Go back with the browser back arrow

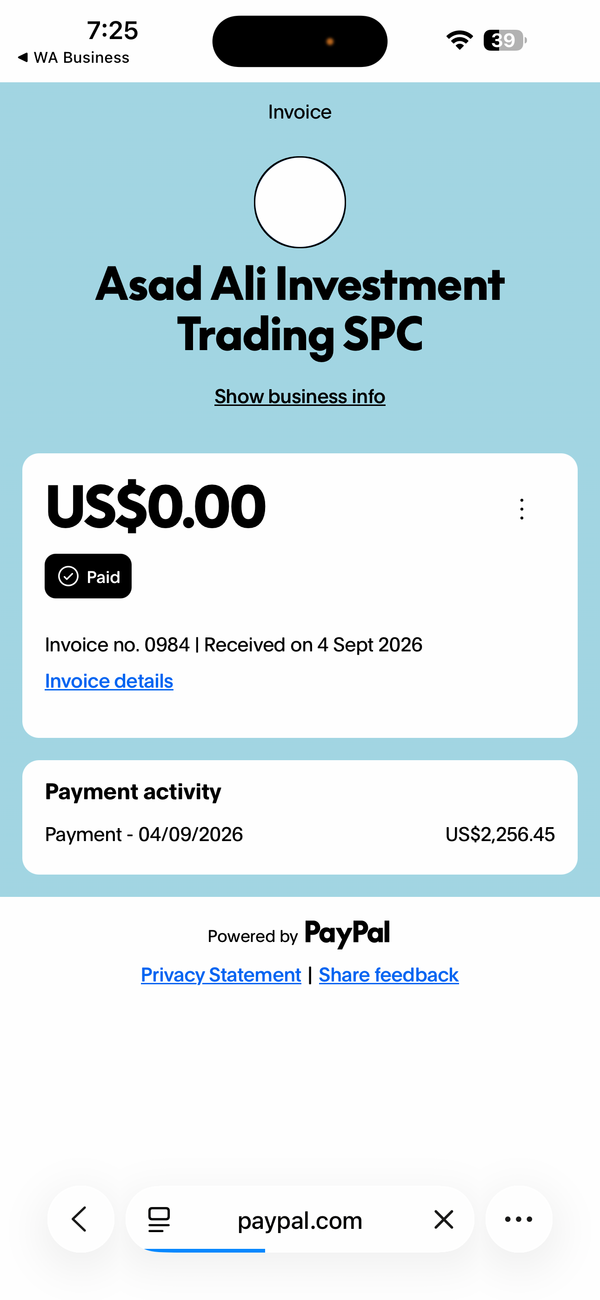point(80,1219)
